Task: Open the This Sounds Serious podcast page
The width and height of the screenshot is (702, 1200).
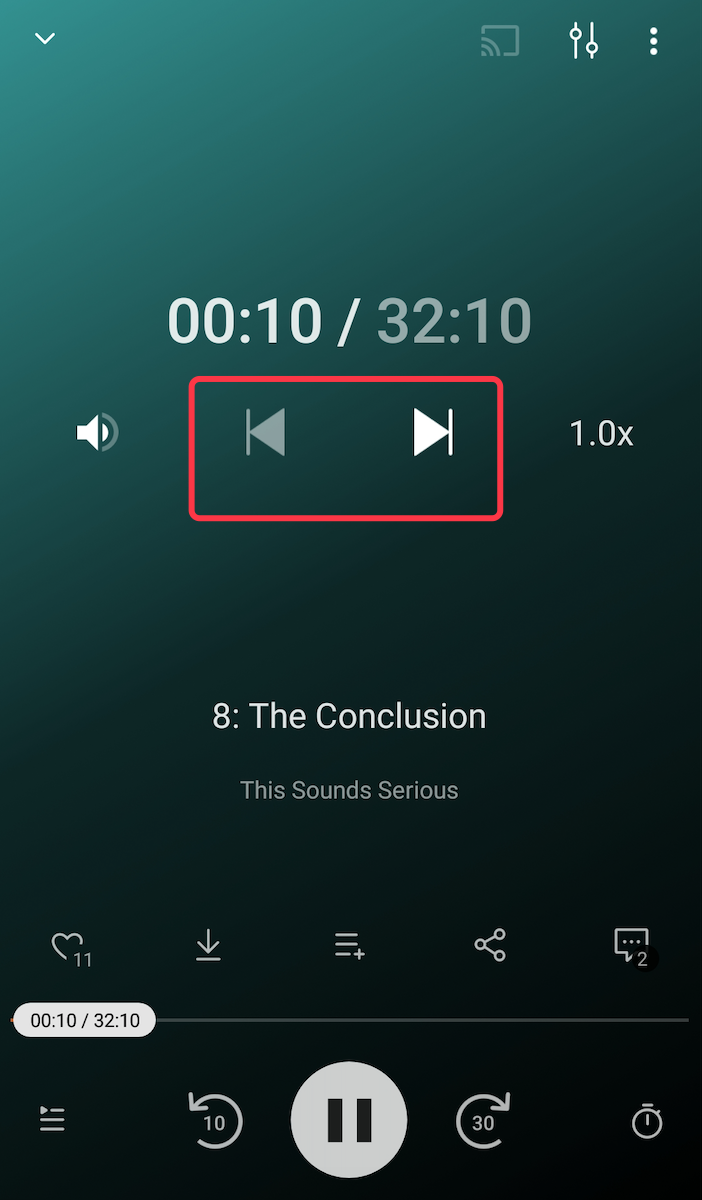Action: pyautogui.click(x=349, y=790)
